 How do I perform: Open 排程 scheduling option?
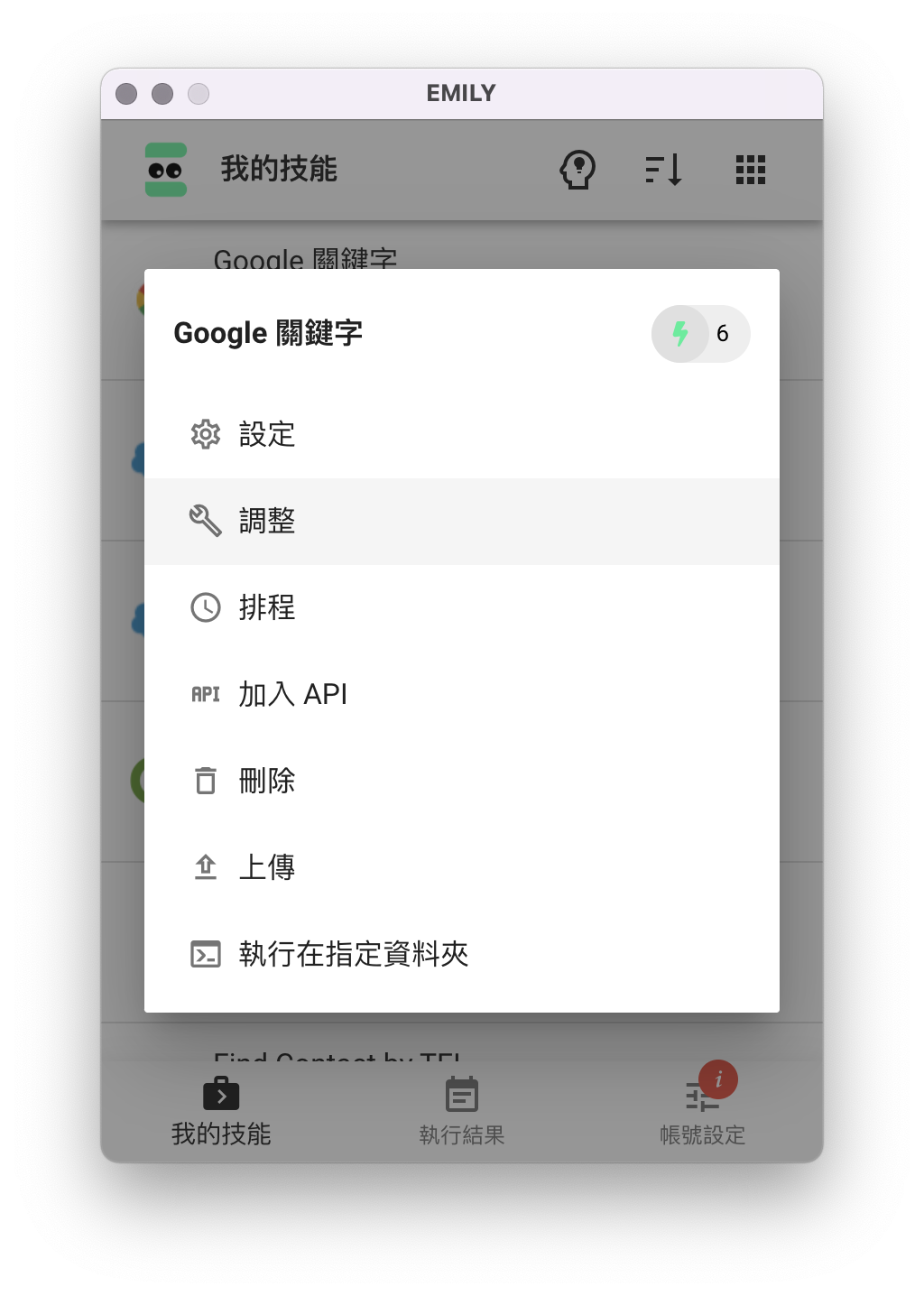267,607
